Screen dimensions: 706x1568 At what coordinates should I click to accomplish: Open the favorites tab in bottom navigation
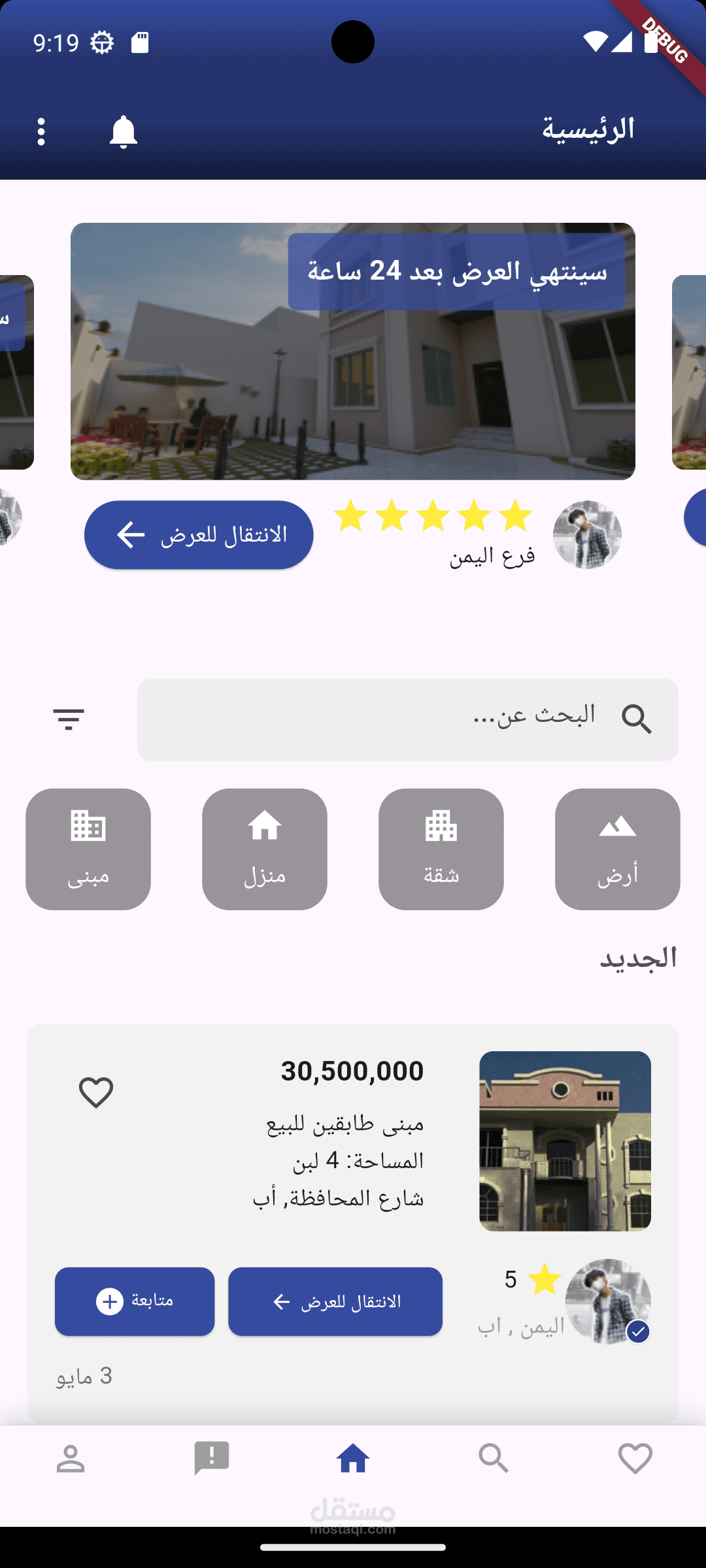(635, 1458)
